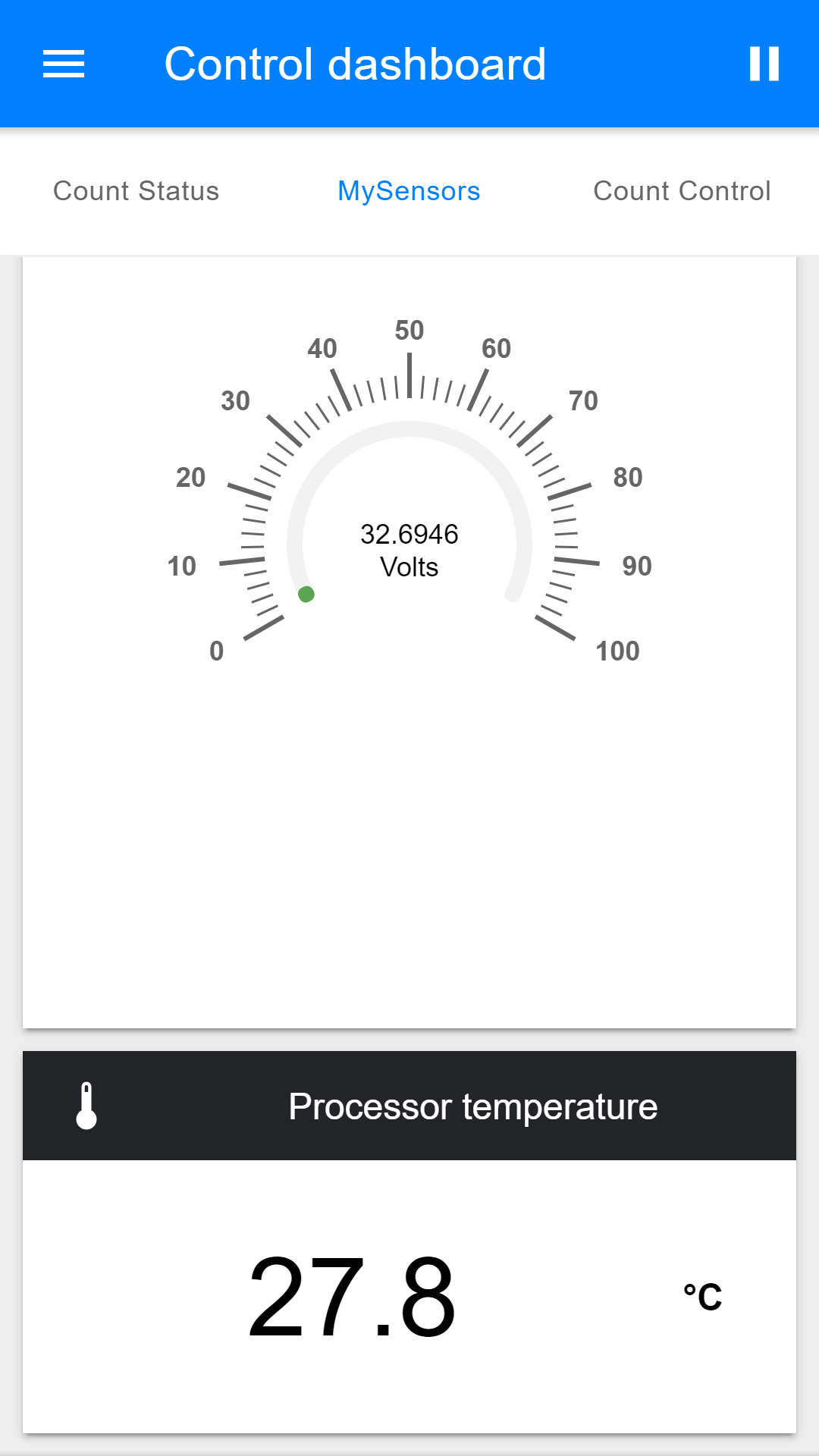Select the MySensors tab
This screenshot has height=1456, width=819.
(x=409, y=191)
